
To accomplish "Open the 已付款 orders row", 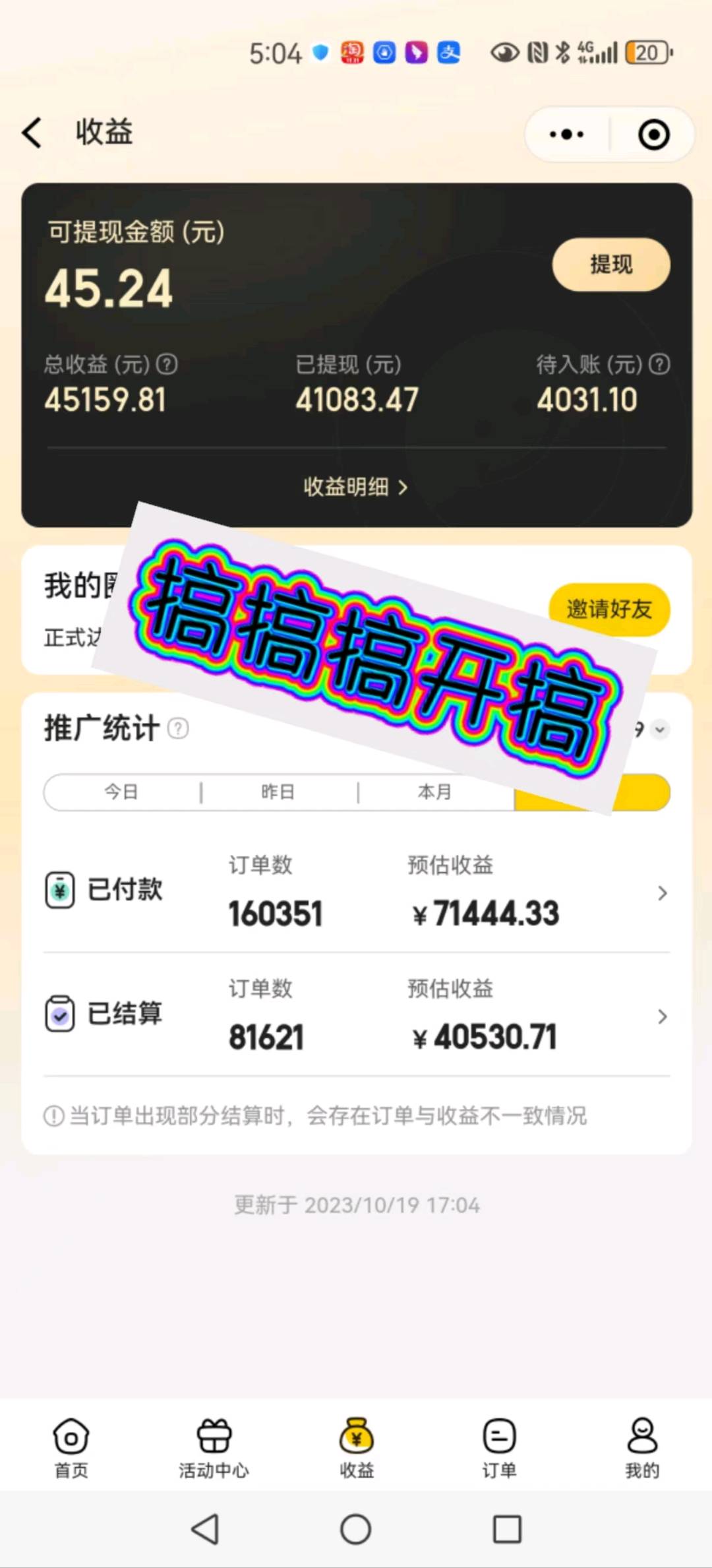I will click(x=356, y=892).
